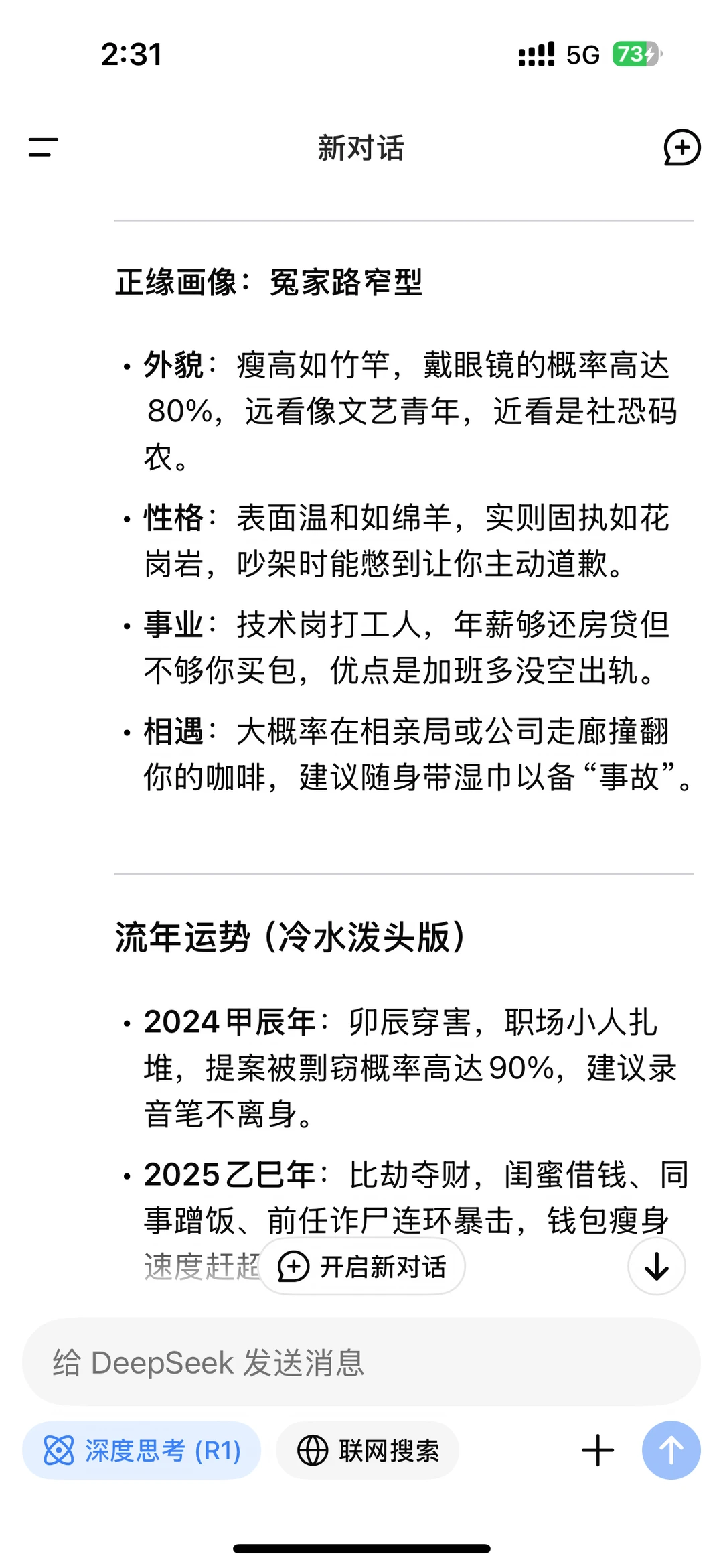
Task: Enable 联网搜索 web search
Action: click(x=368, y=1450)
